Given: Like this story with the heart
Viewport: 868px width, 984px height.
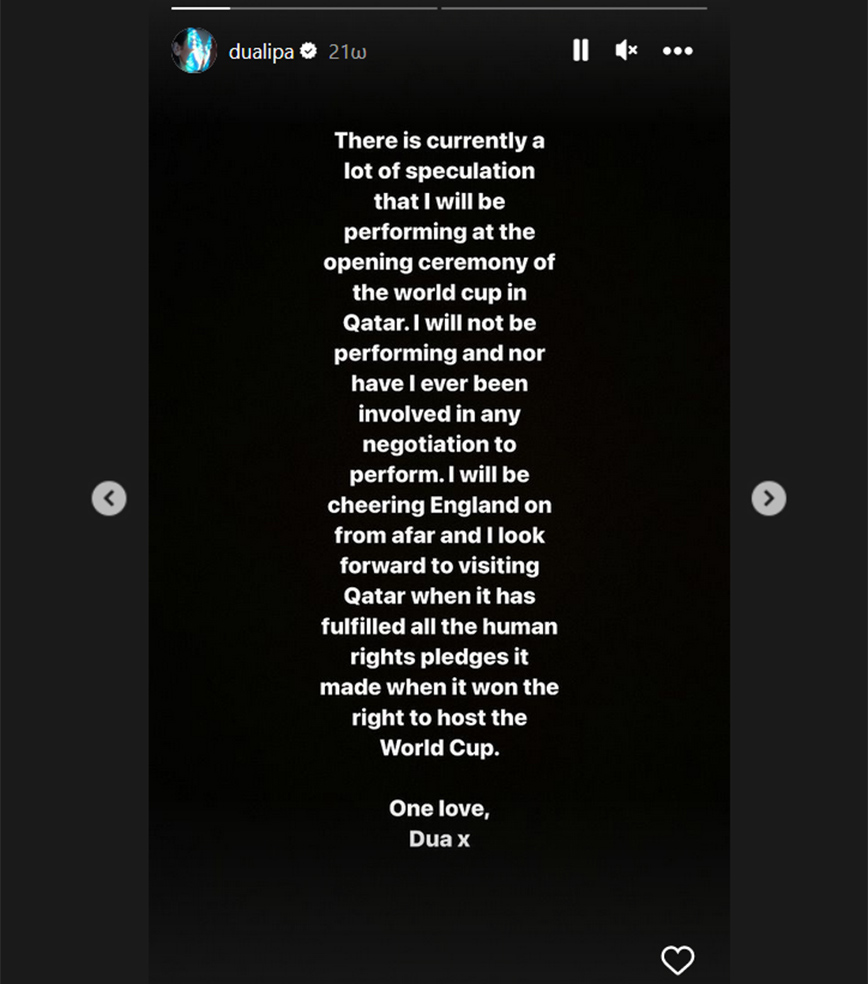Looking at the screenshot, I should [x=677, y=960].
